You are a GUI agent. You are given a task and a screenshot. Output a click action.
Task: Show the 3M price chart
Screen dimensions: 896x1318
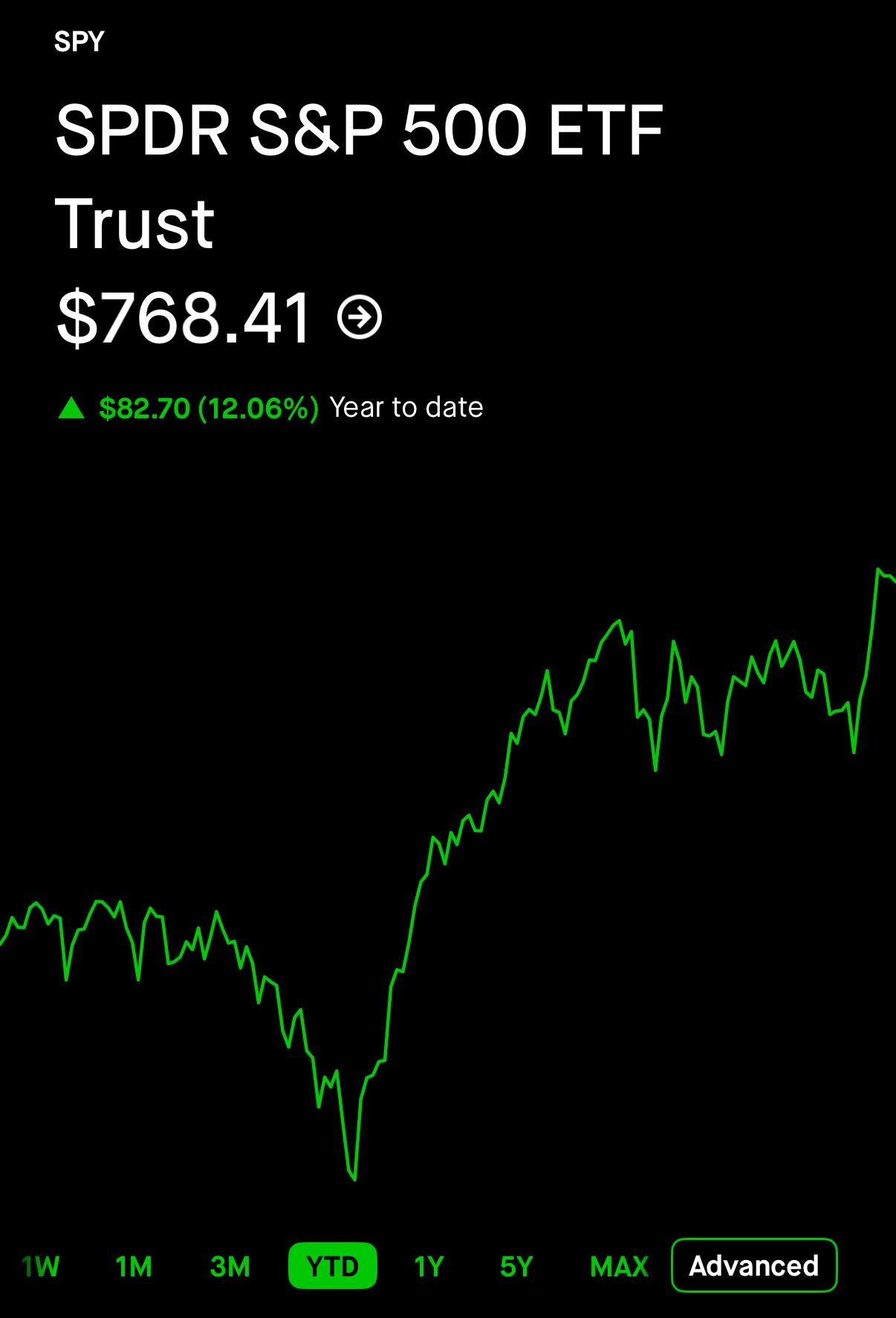coord(230,1266)
